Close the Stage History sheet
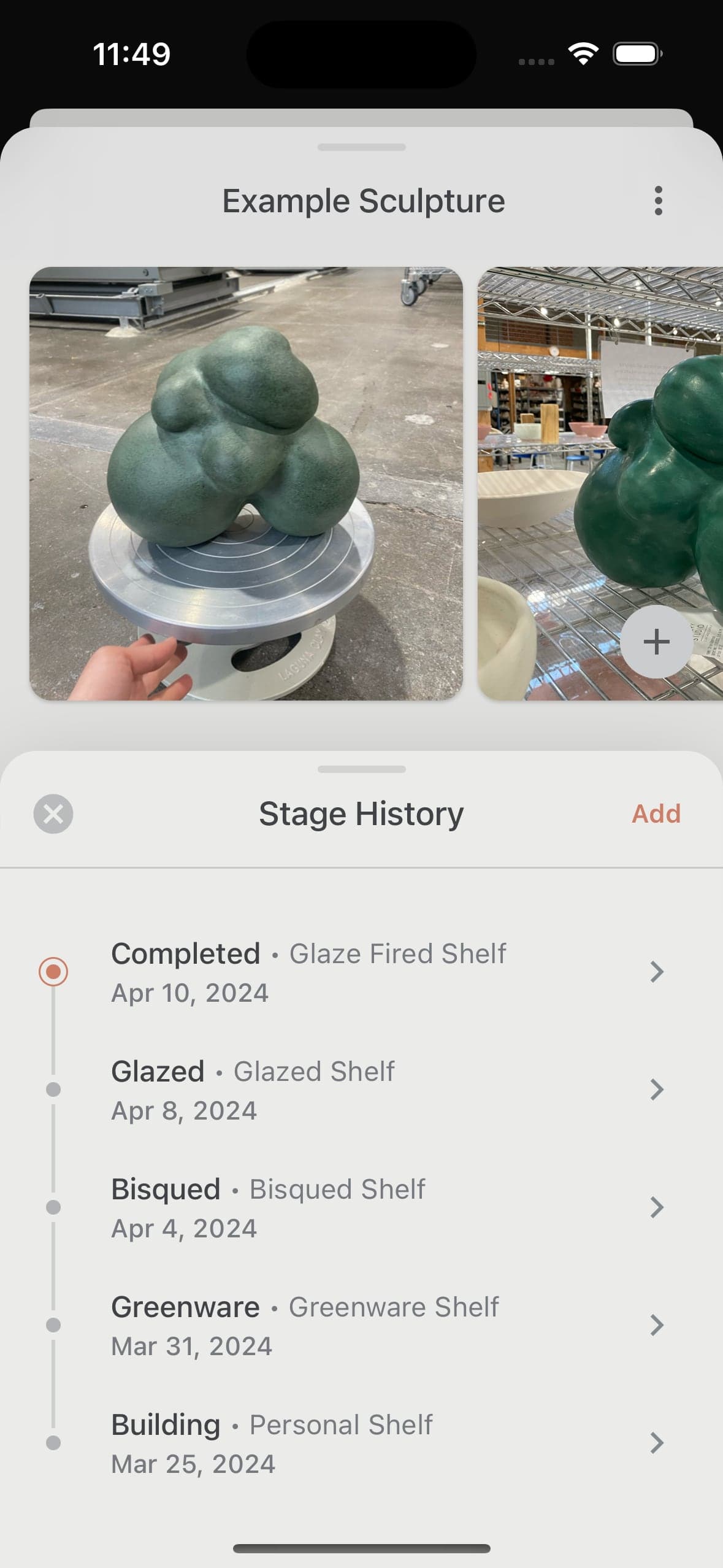The image size is (723, 1568). tap(53, 813)
